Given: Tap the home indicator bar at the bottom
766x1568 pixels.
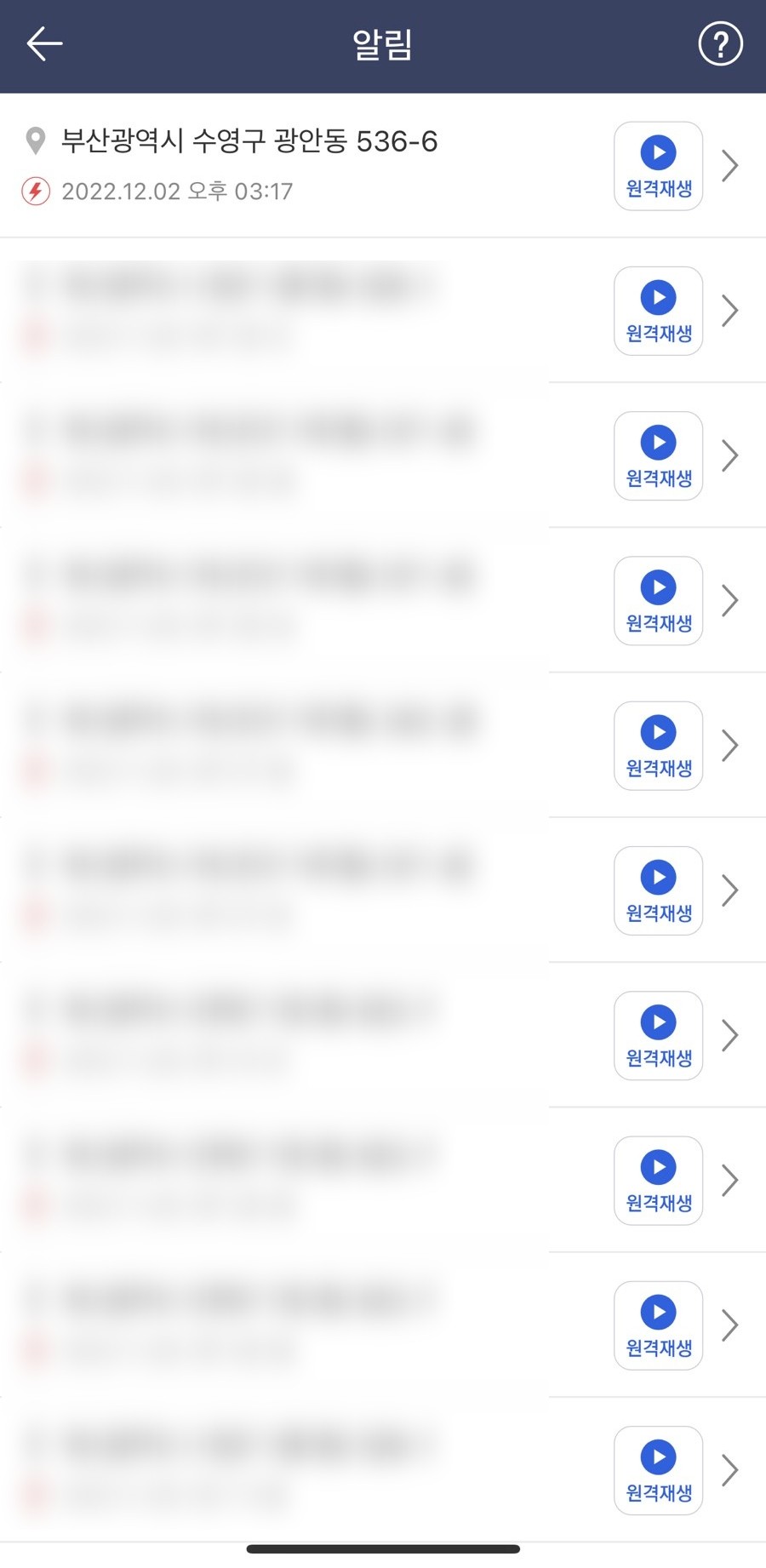Looking at the screenshot, I should 383,1549.
